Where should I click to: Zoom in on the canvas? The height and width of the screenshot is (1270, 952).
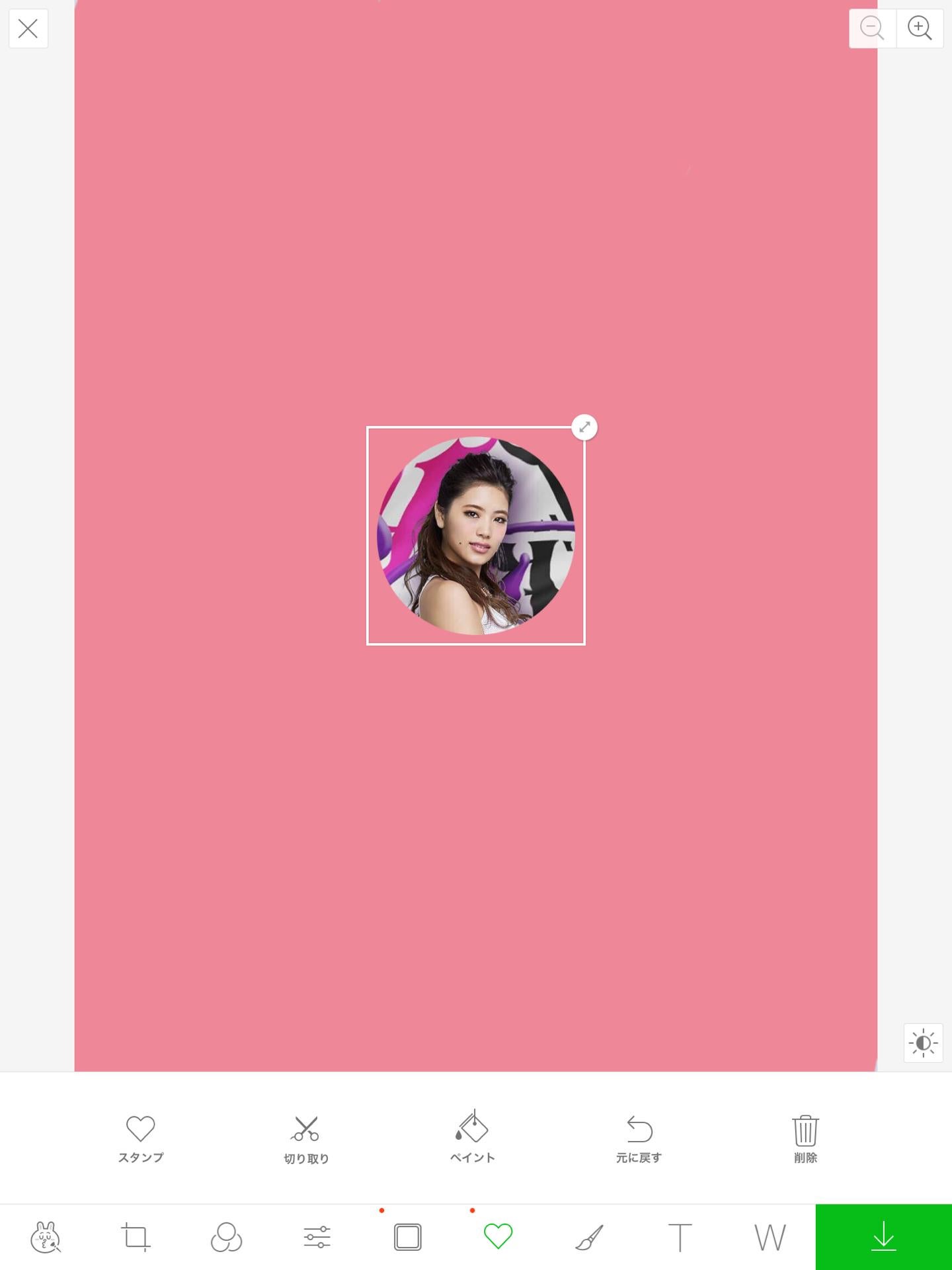coord(920,28)
